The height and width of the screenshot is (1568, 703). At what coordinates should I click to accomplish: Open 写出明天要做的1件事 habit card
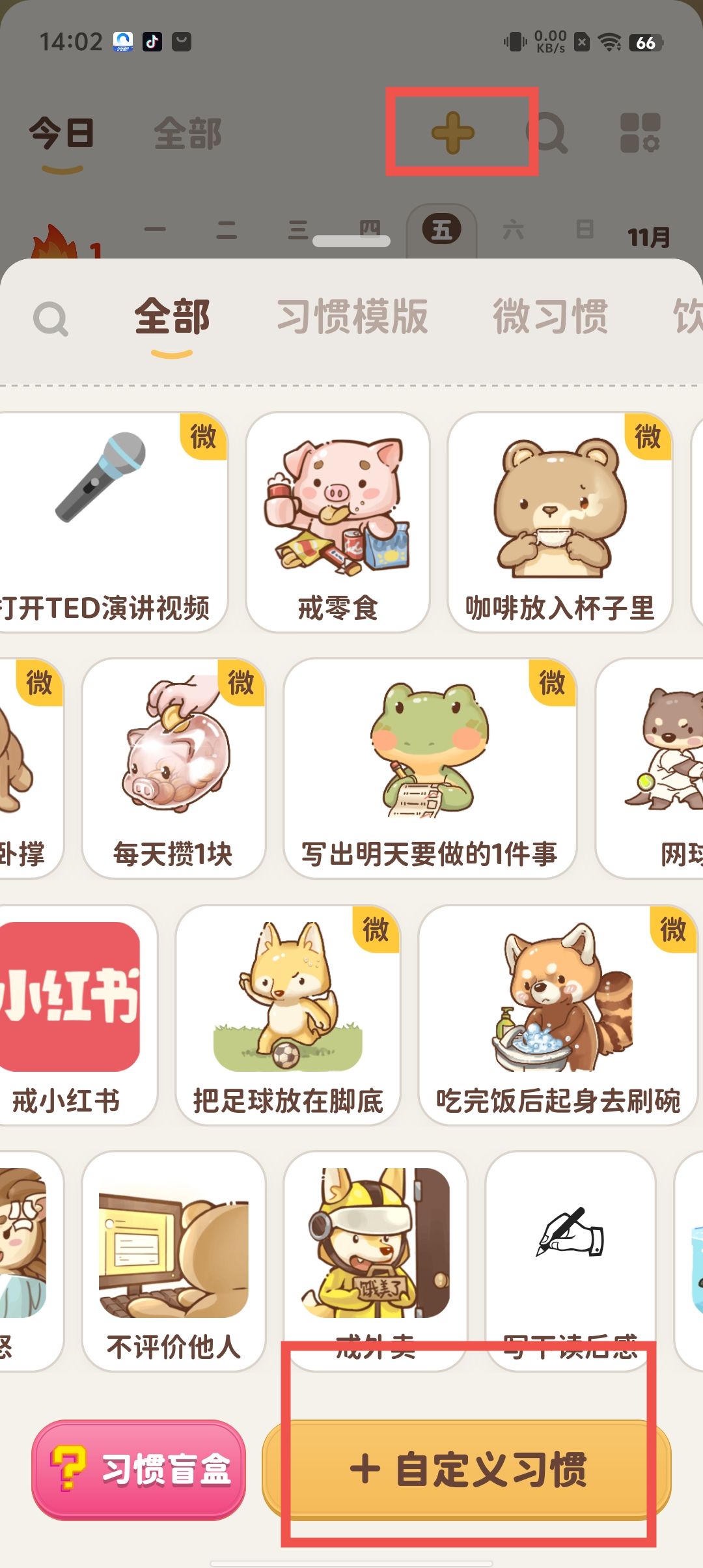(x=430, y=768)
